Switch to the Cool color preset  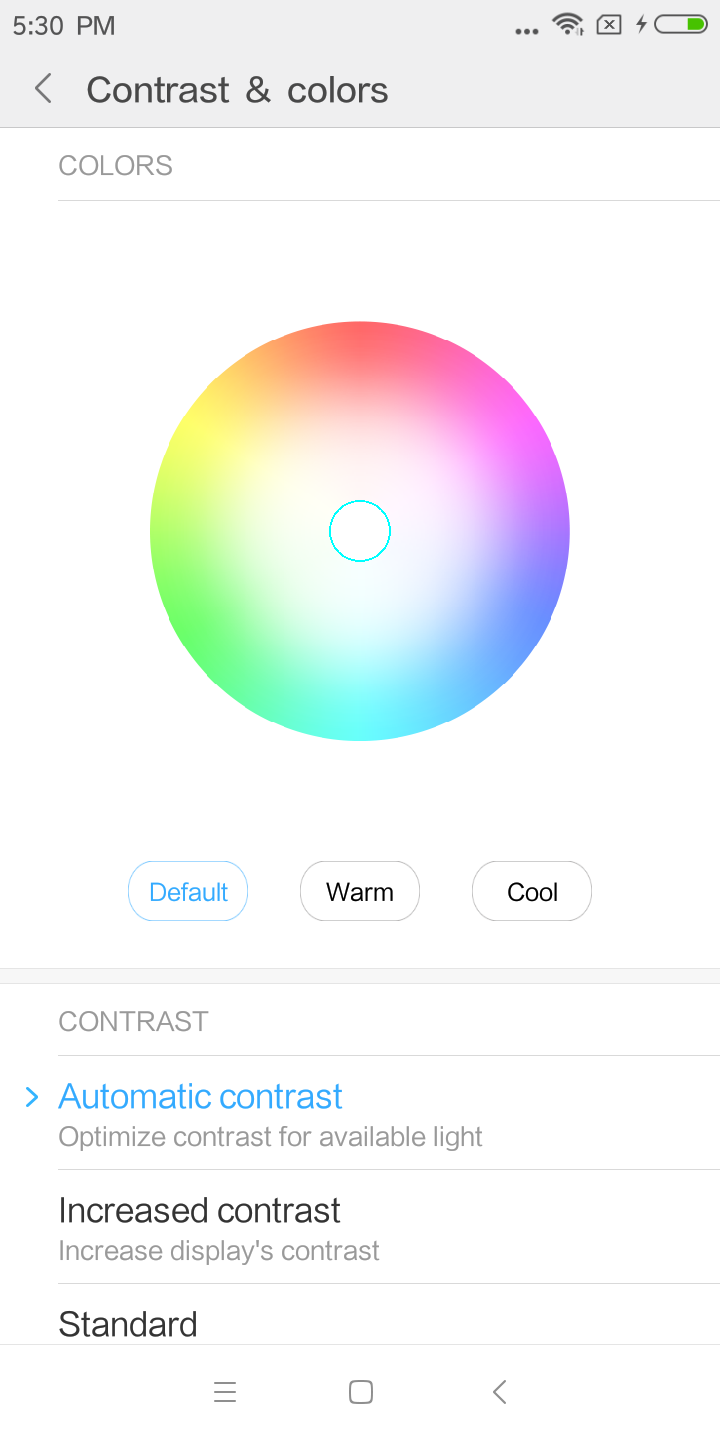[532, 891]
